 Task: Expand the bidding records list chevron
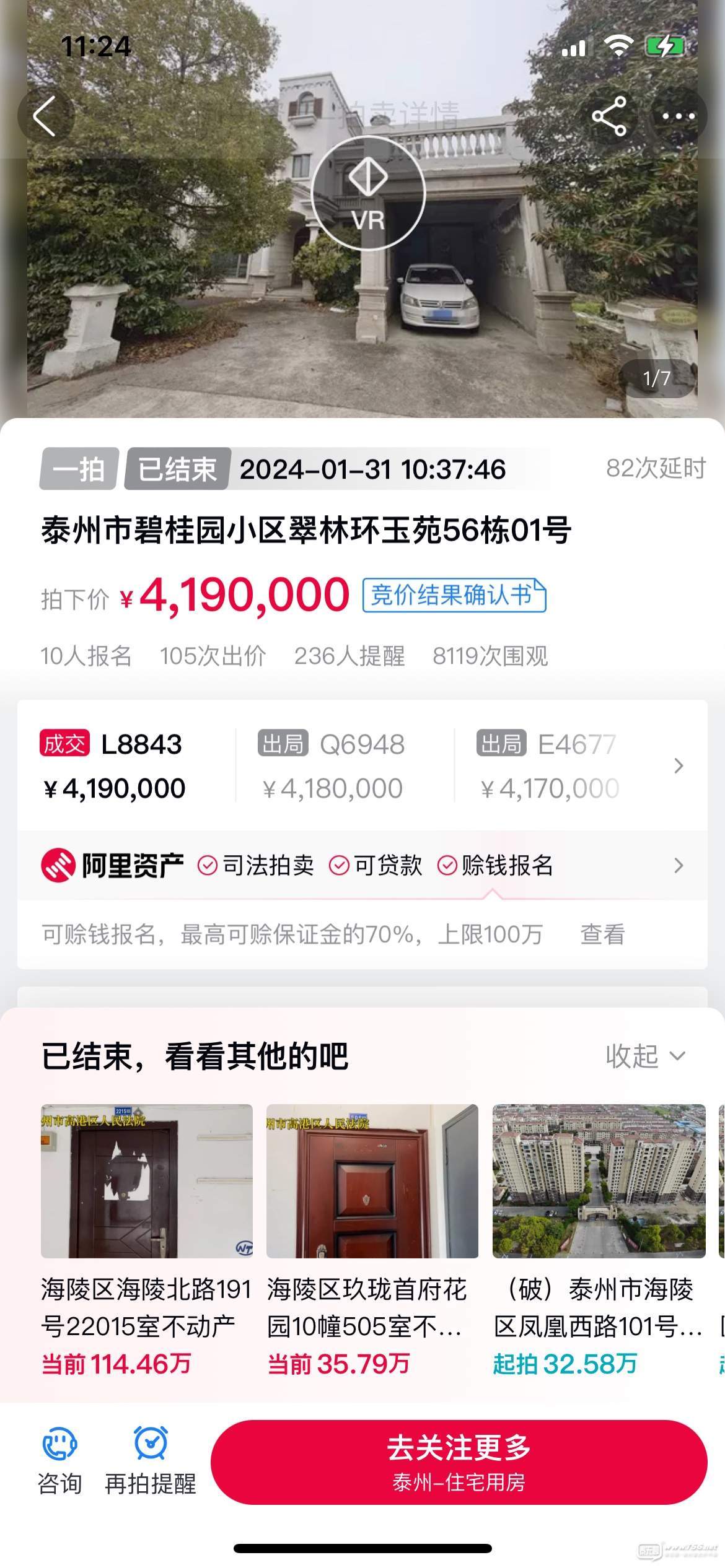click(679, 766)
